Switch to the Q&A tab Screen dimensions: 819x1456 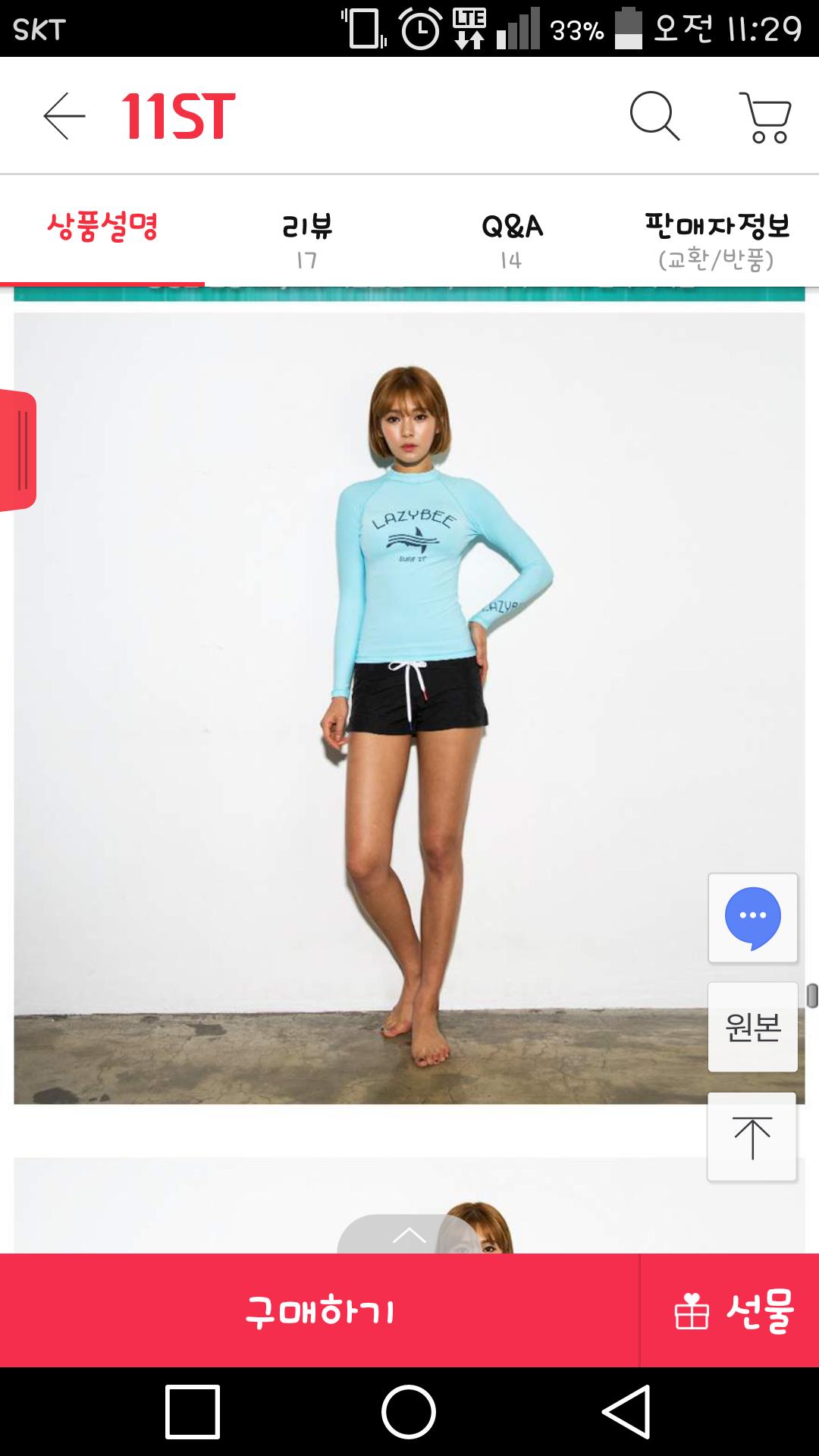pyautogui.click(x=512, y=238)
